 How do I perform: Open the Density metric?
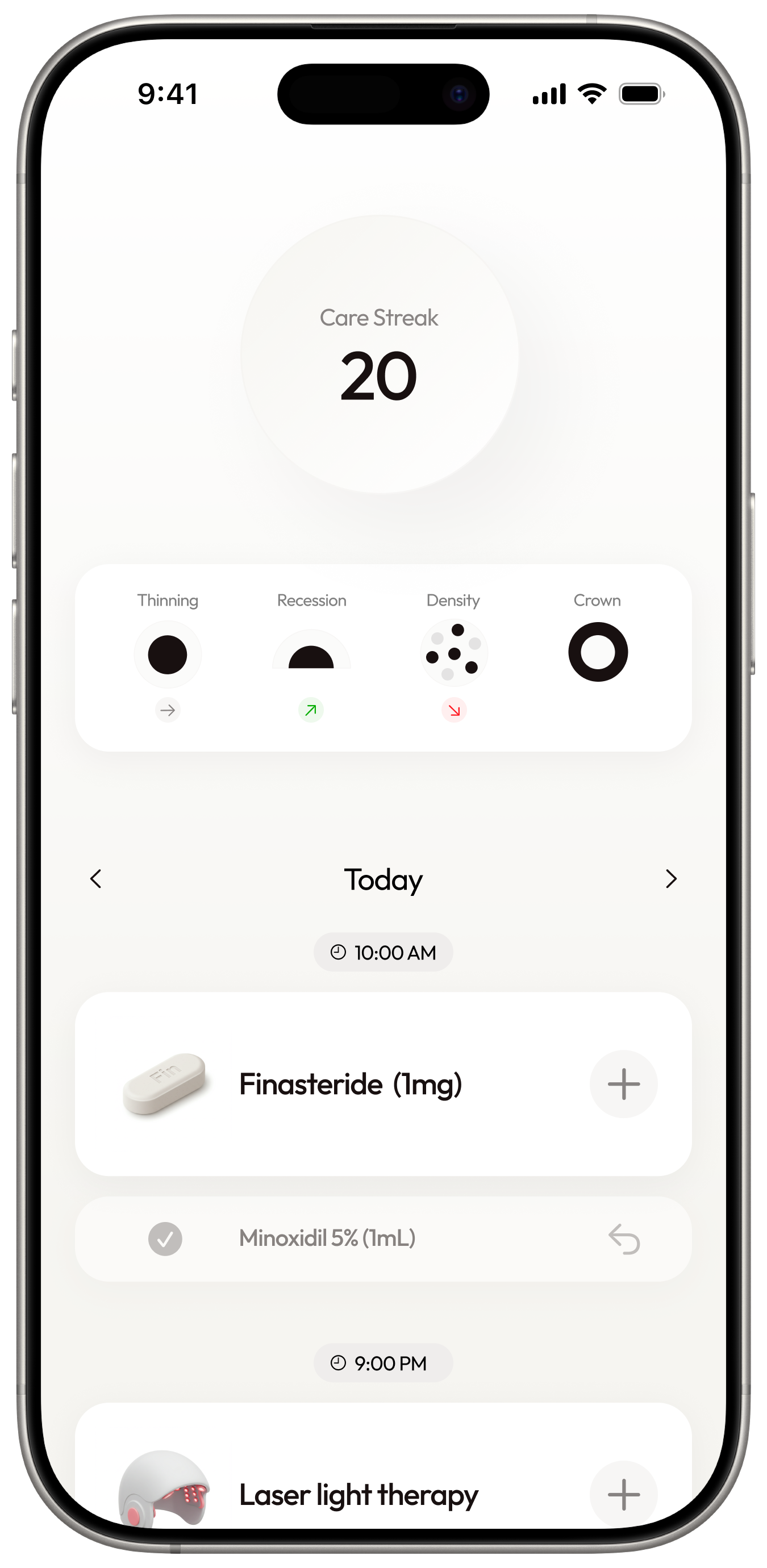453,654
